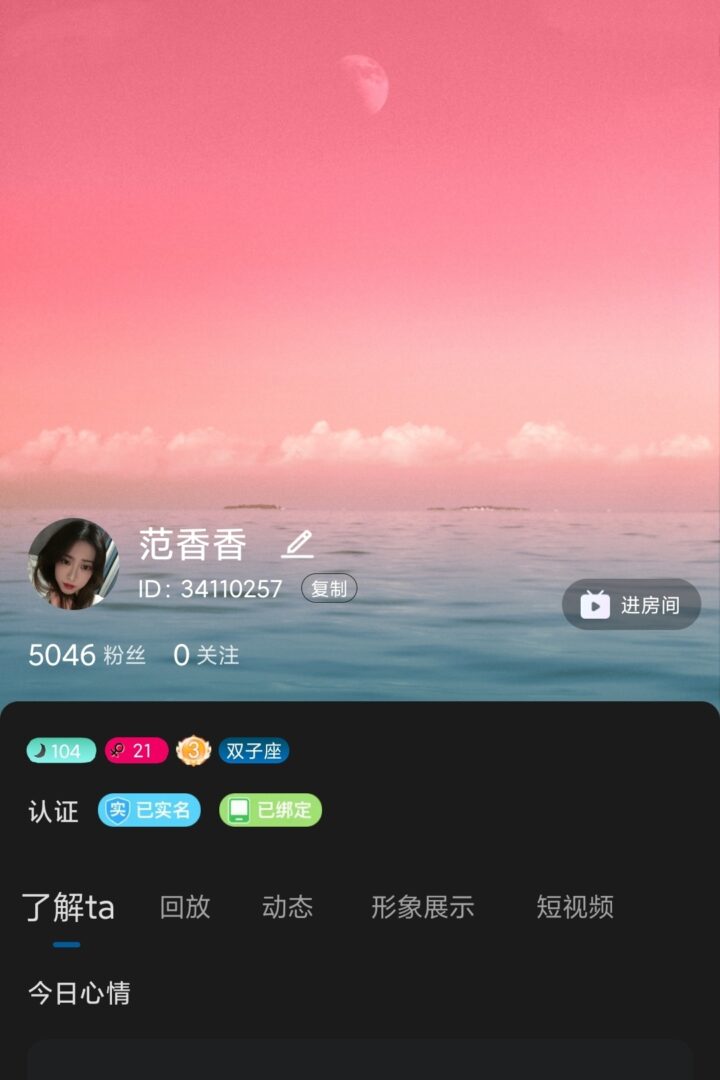This screenshot has height=1080, width=720.
Task: Copy the user ID with 复制 button
Action: (329, 589)
